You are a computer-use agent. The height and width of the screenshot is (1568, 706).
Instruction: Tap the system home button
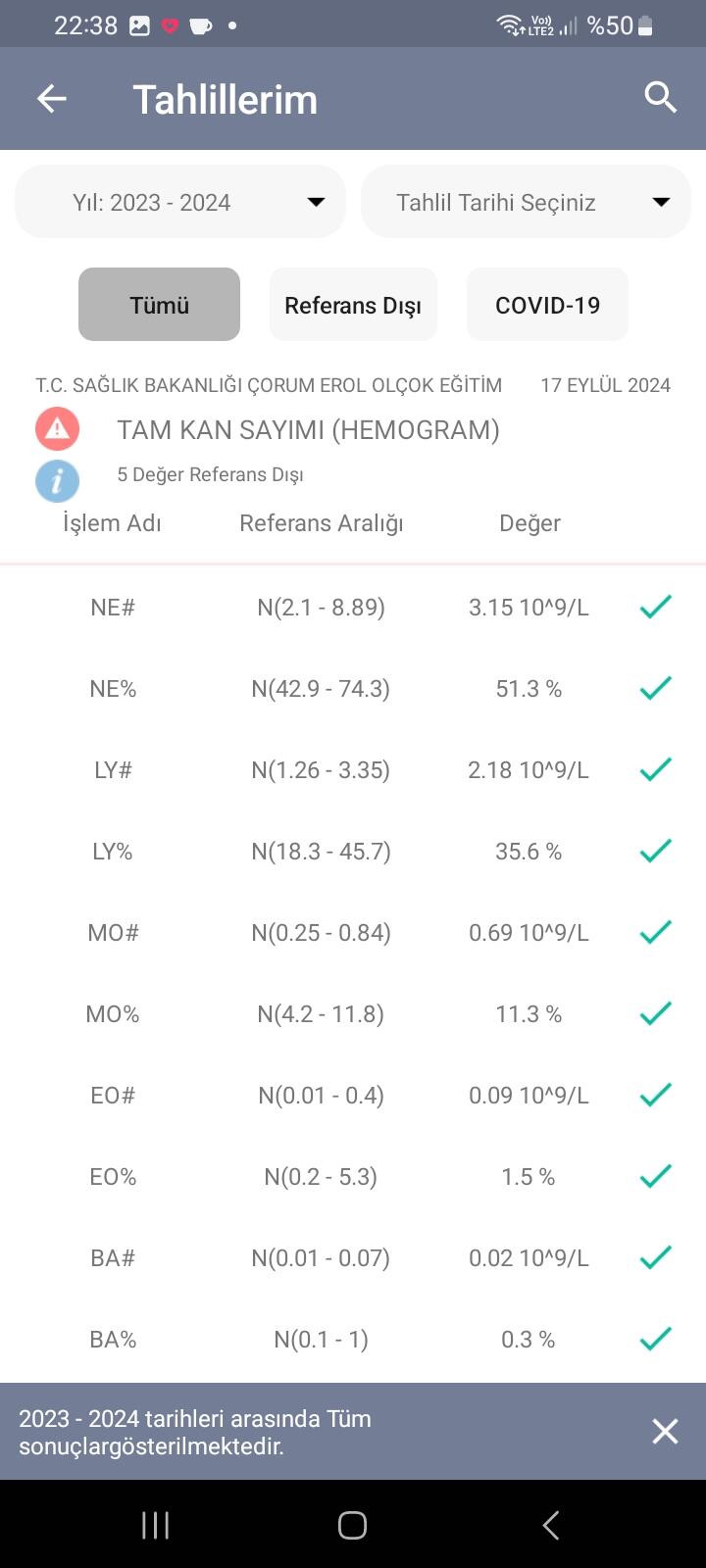(x=352, y=1525)
